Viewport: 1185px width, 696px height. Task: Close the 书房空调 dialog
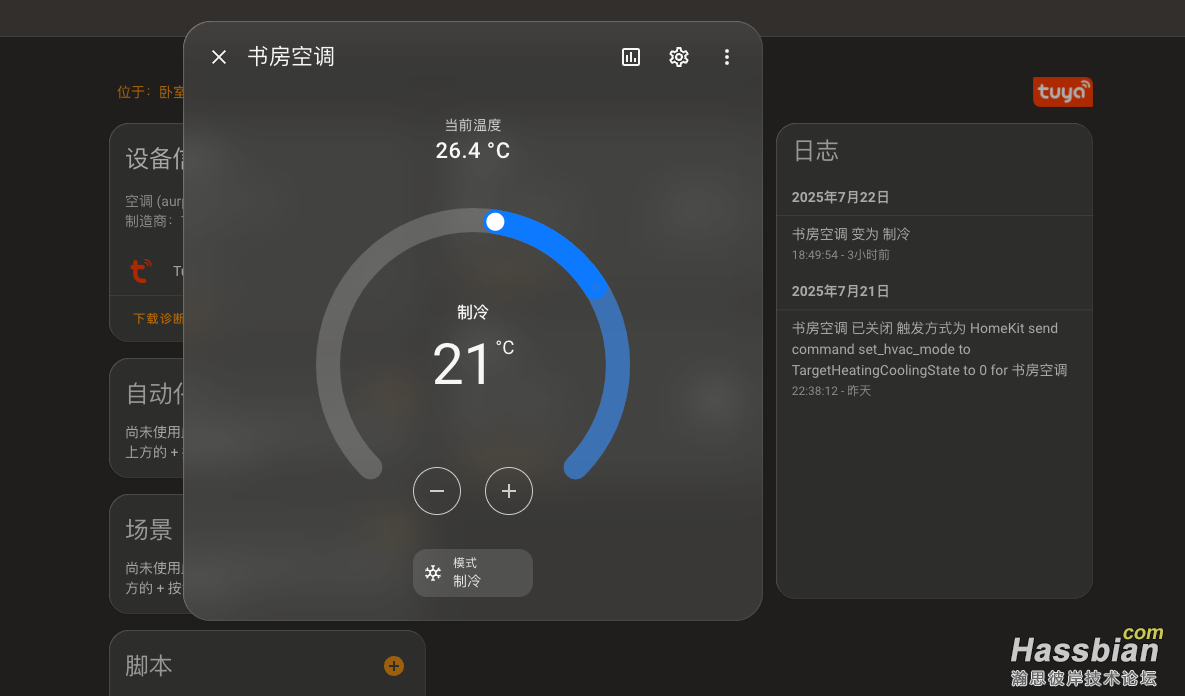219,57
